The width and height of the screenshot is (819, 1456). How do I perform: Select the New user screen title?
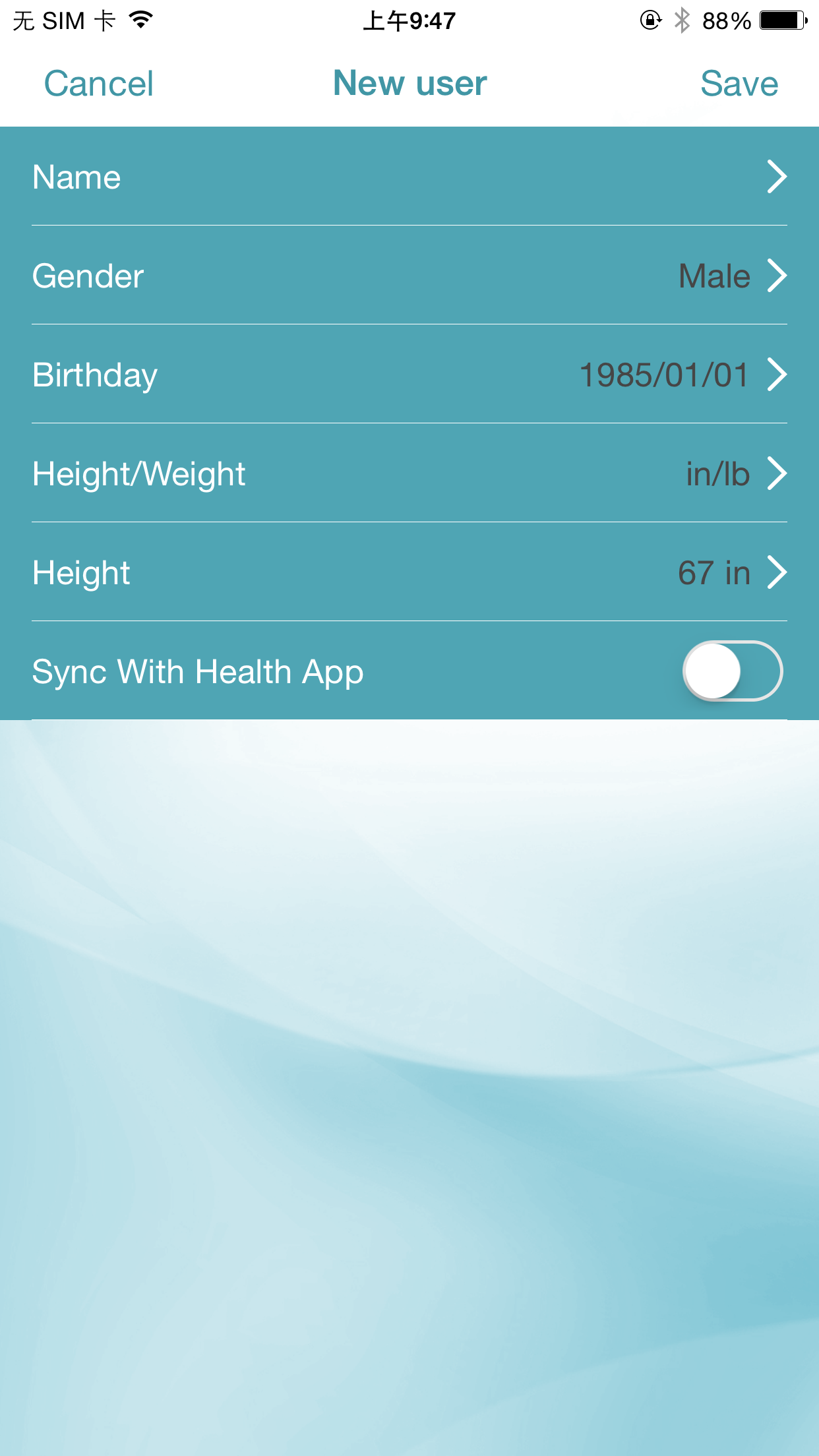pyautogui.click(x=409, y=83)
